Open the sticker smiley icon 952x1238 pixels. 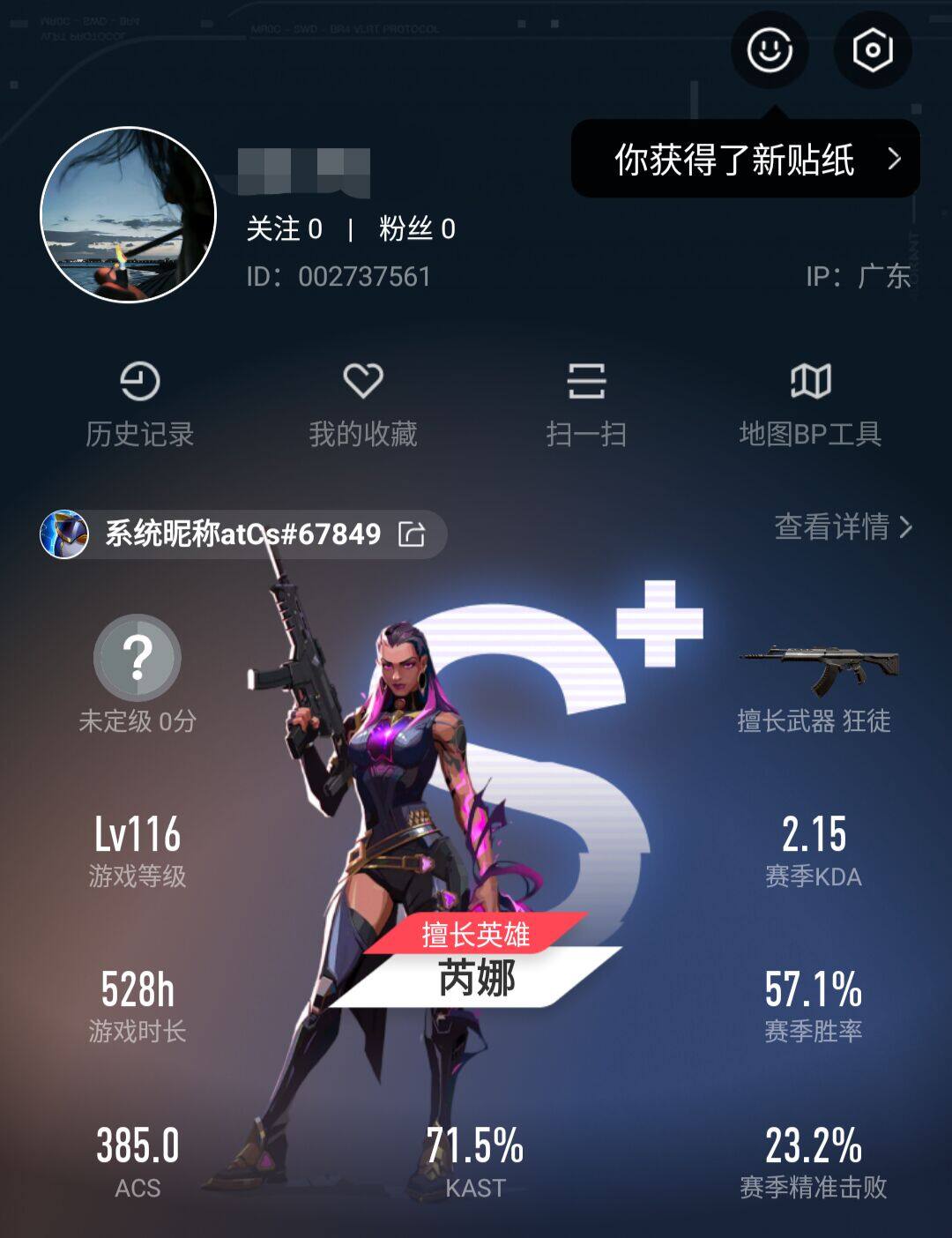coord(770,50)
